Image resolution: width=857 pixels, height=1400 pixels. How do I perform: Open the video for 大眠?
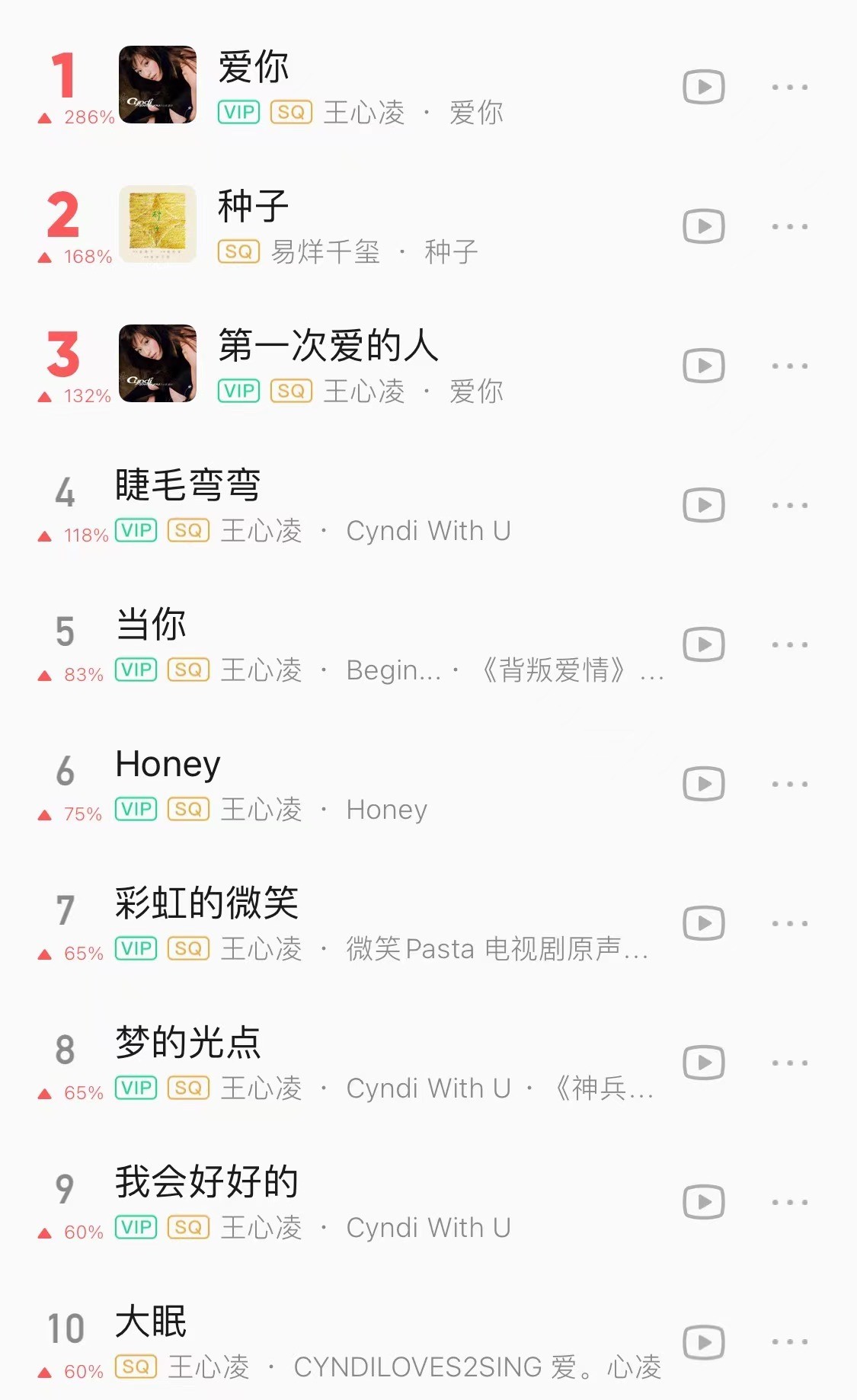click(x=703, y=1341)
